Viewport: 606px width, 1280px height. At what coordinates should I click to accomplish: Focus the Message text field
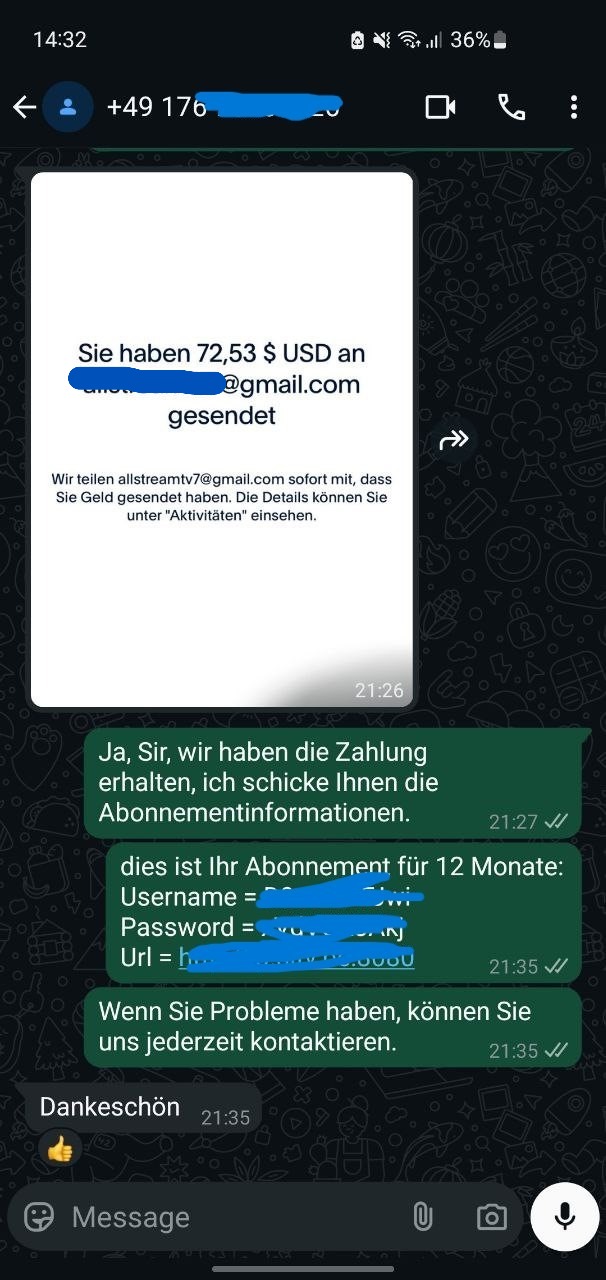230,1217
